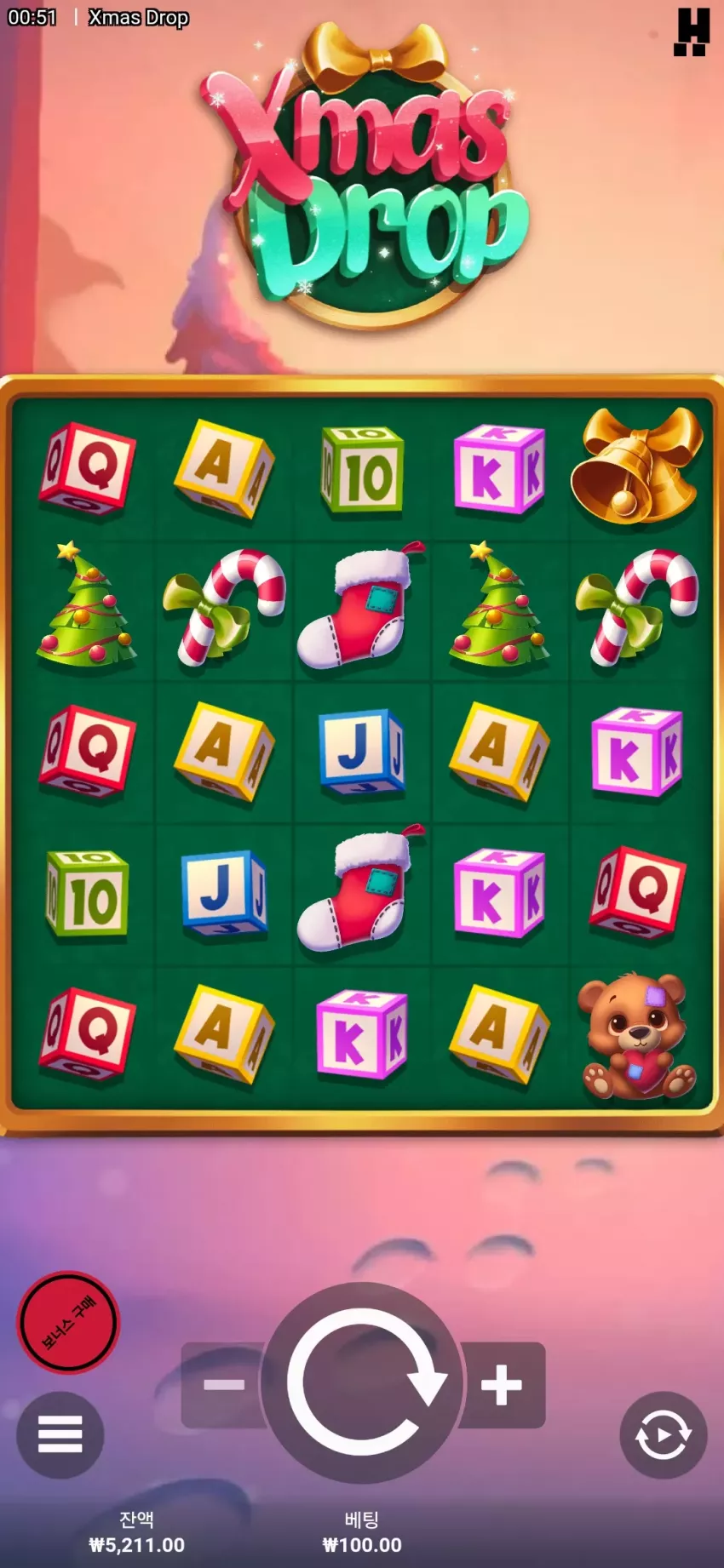
Task: Open the hamburger menu
Action: [60, 1435]
